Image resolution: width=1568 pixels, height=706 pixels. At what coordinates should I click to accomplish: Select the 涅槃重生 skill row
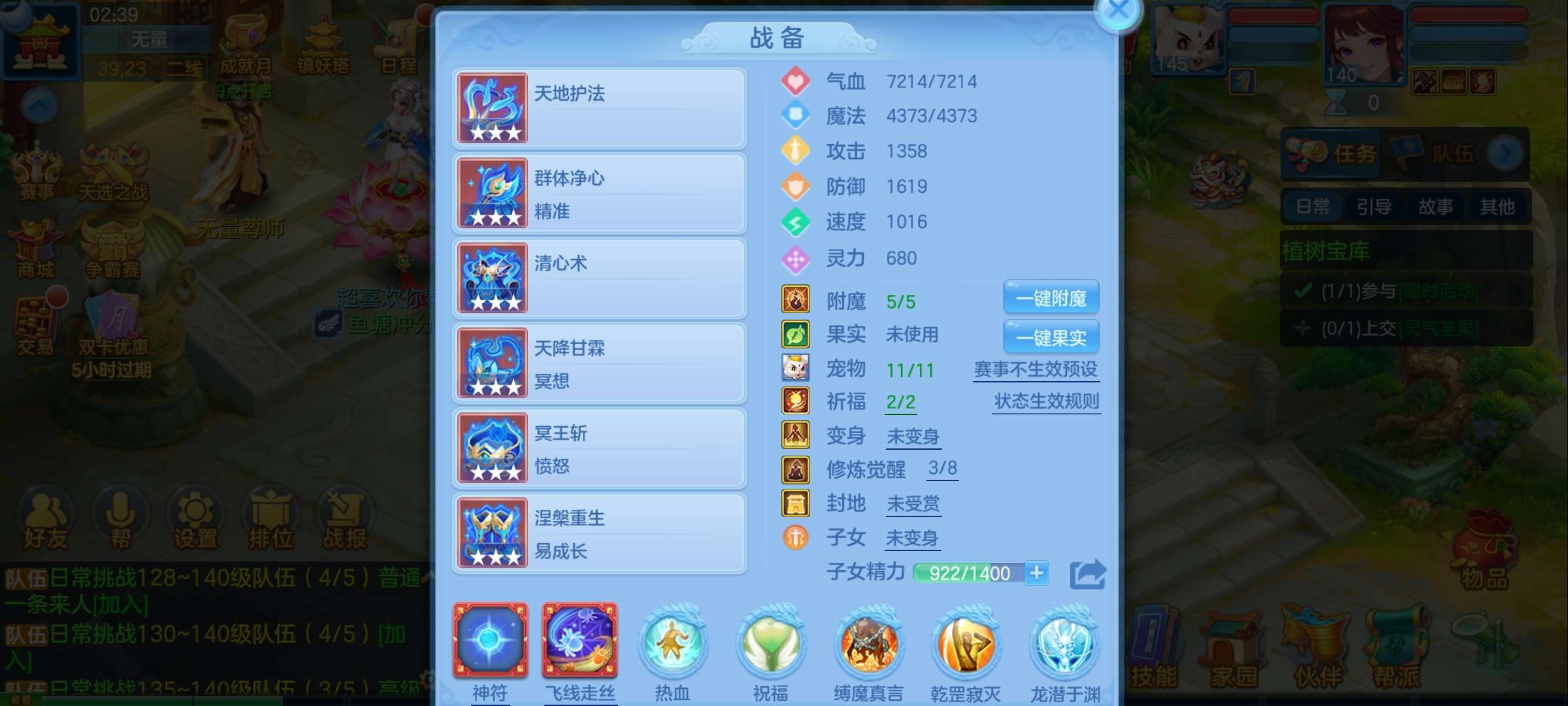[x=599, y=533]
